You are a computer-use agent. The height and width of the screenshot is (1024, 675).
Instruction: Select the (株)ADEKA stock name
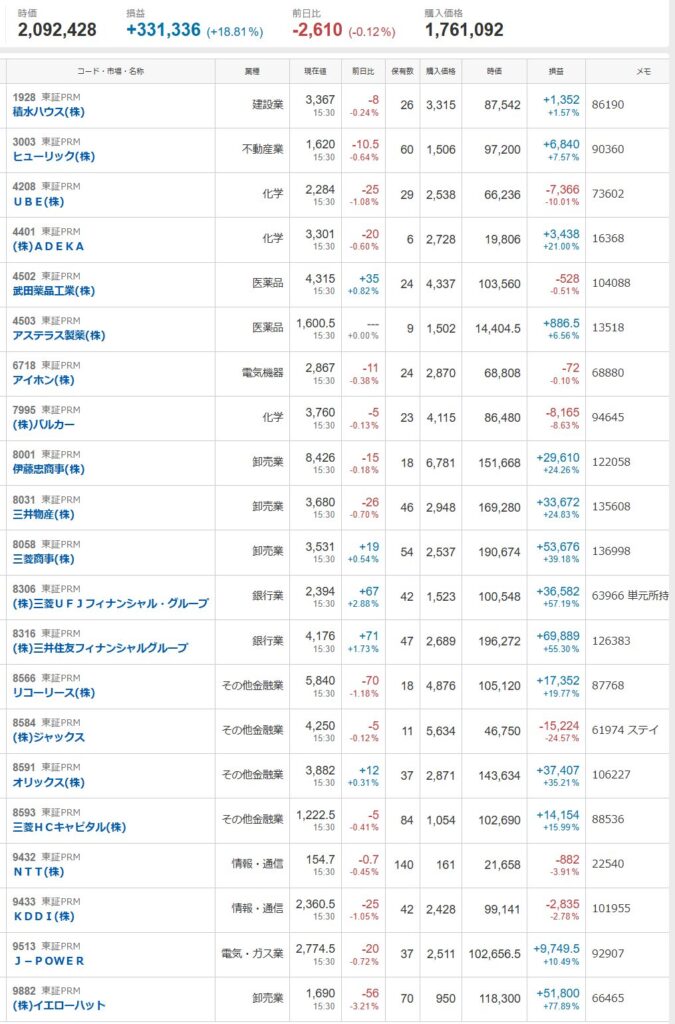point(49,246)
